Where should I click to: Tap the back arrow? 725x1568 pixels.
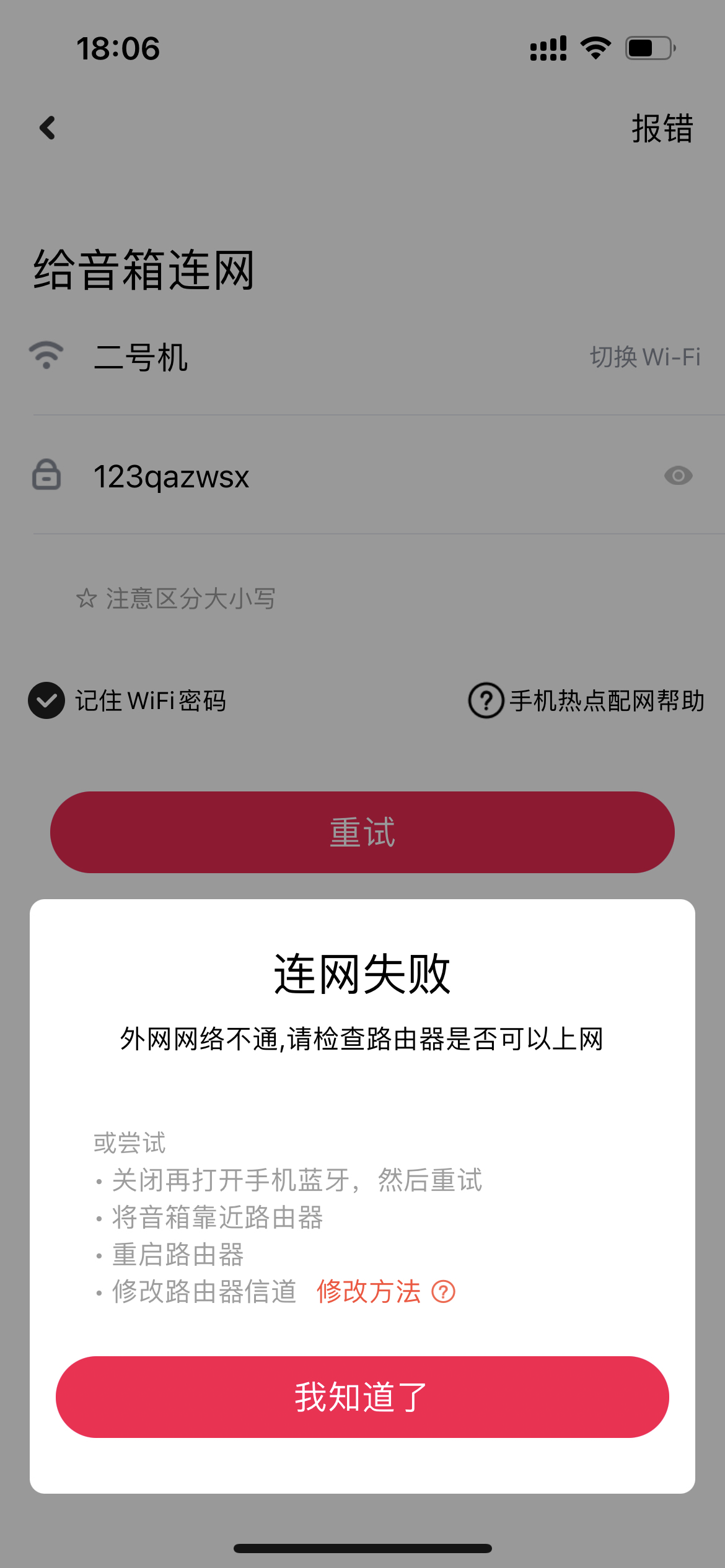[x=48, y=128]
